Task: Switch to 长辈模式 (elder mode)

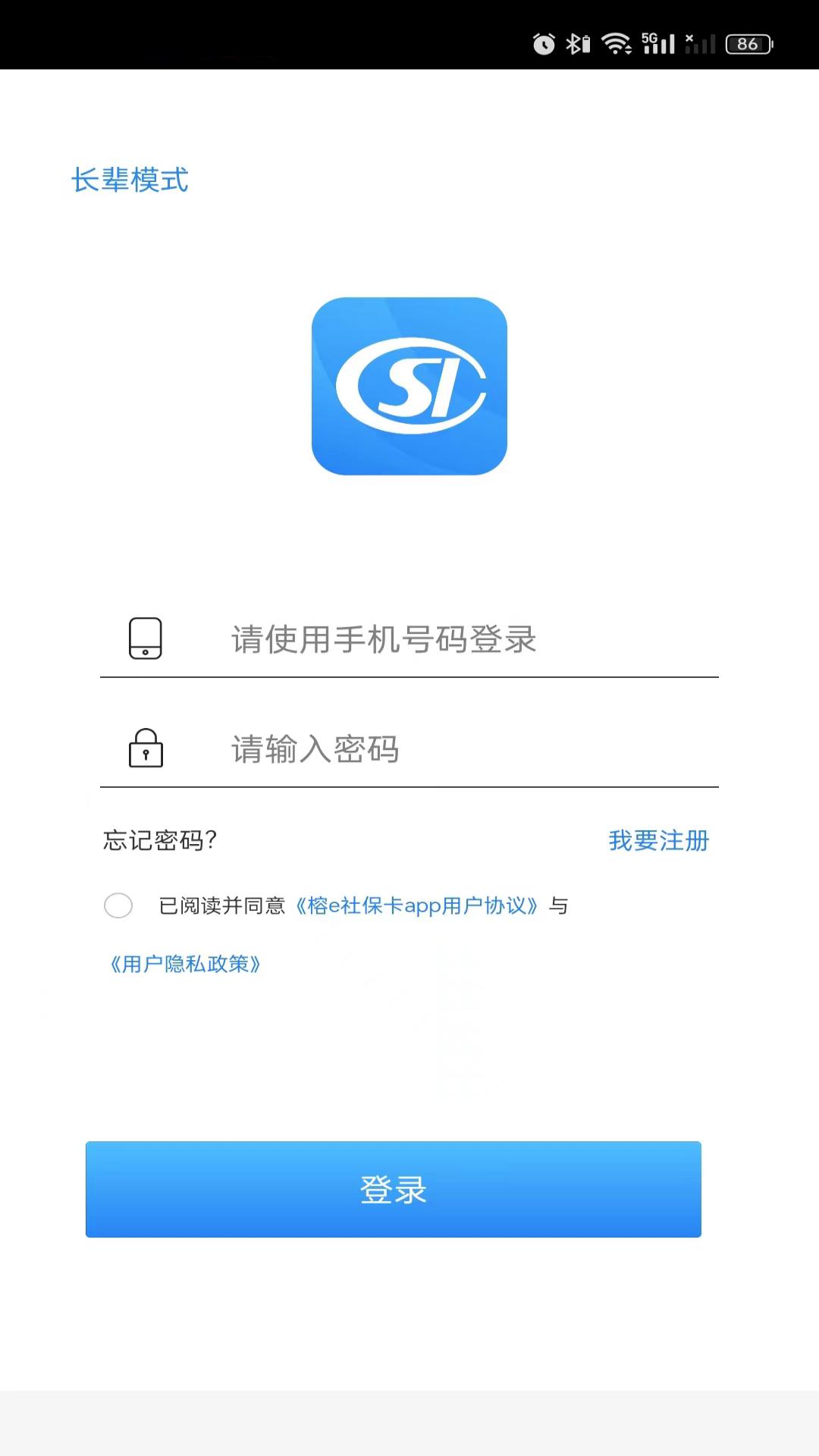Action: tap(130, 180)
